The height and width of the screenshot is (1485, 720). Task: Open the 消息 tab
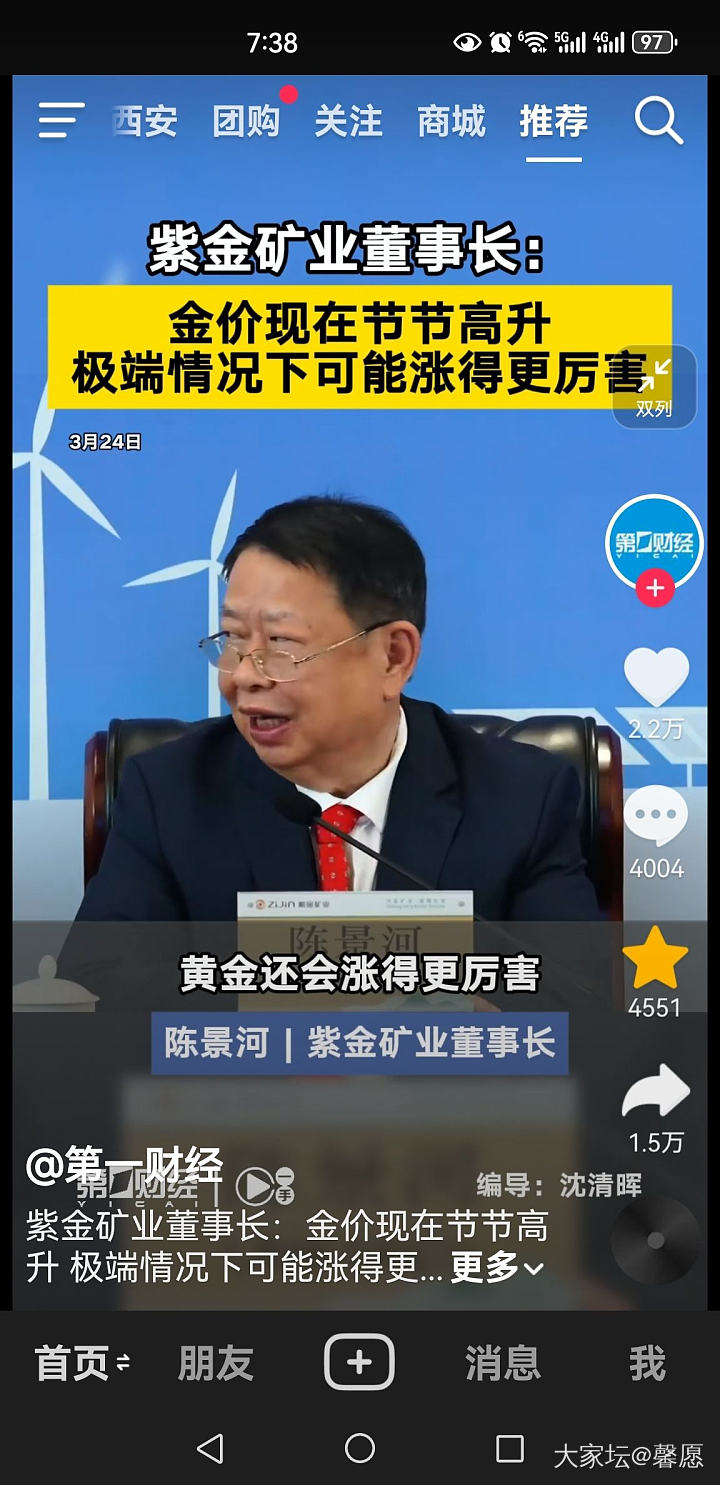(502, 1363)
